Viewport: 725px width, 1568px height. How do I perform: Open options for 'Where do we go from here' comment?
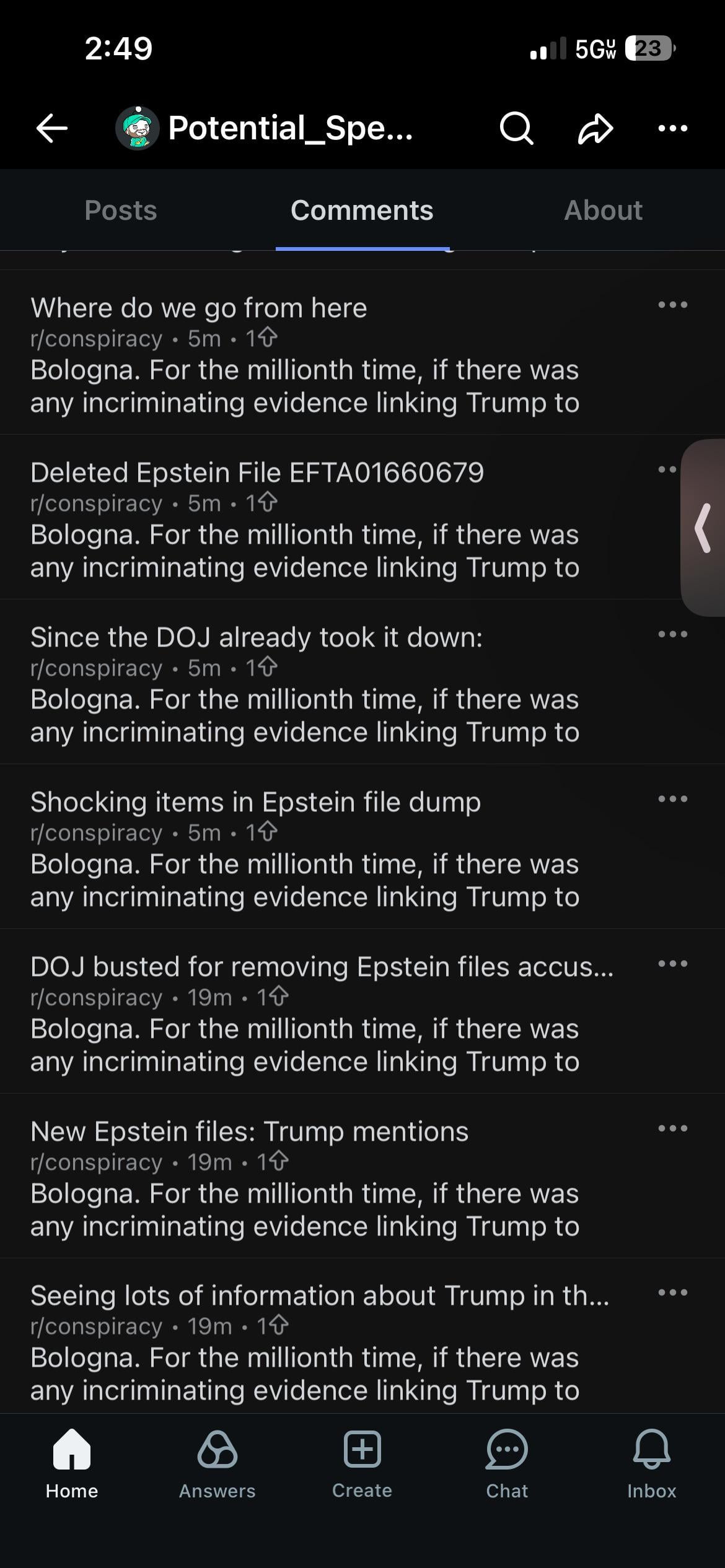(672, 305)
